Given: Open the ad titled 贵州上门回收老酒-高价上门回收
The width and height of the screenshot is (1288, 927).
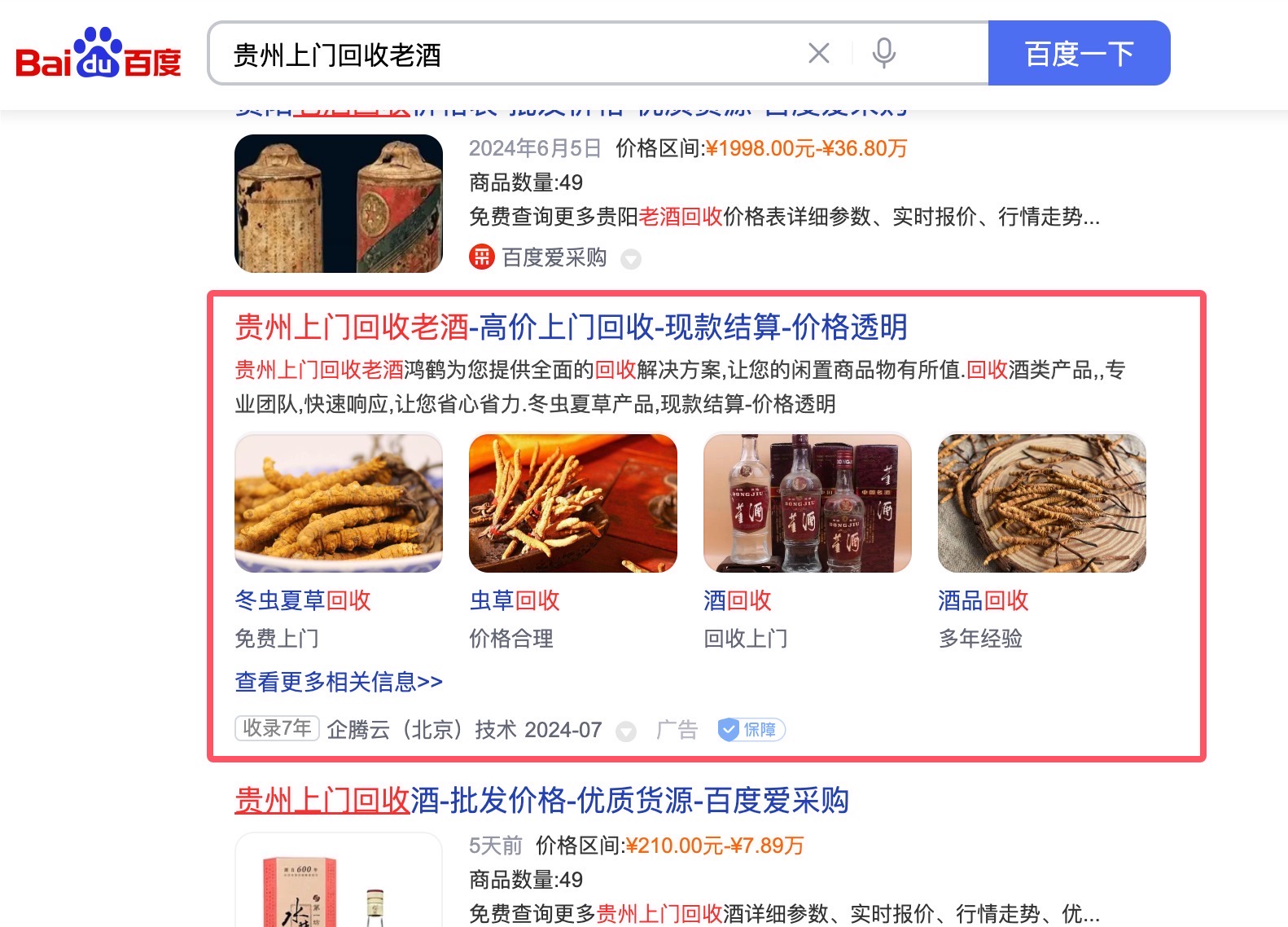Looking at the screenshot, I should tap(571, 327).
